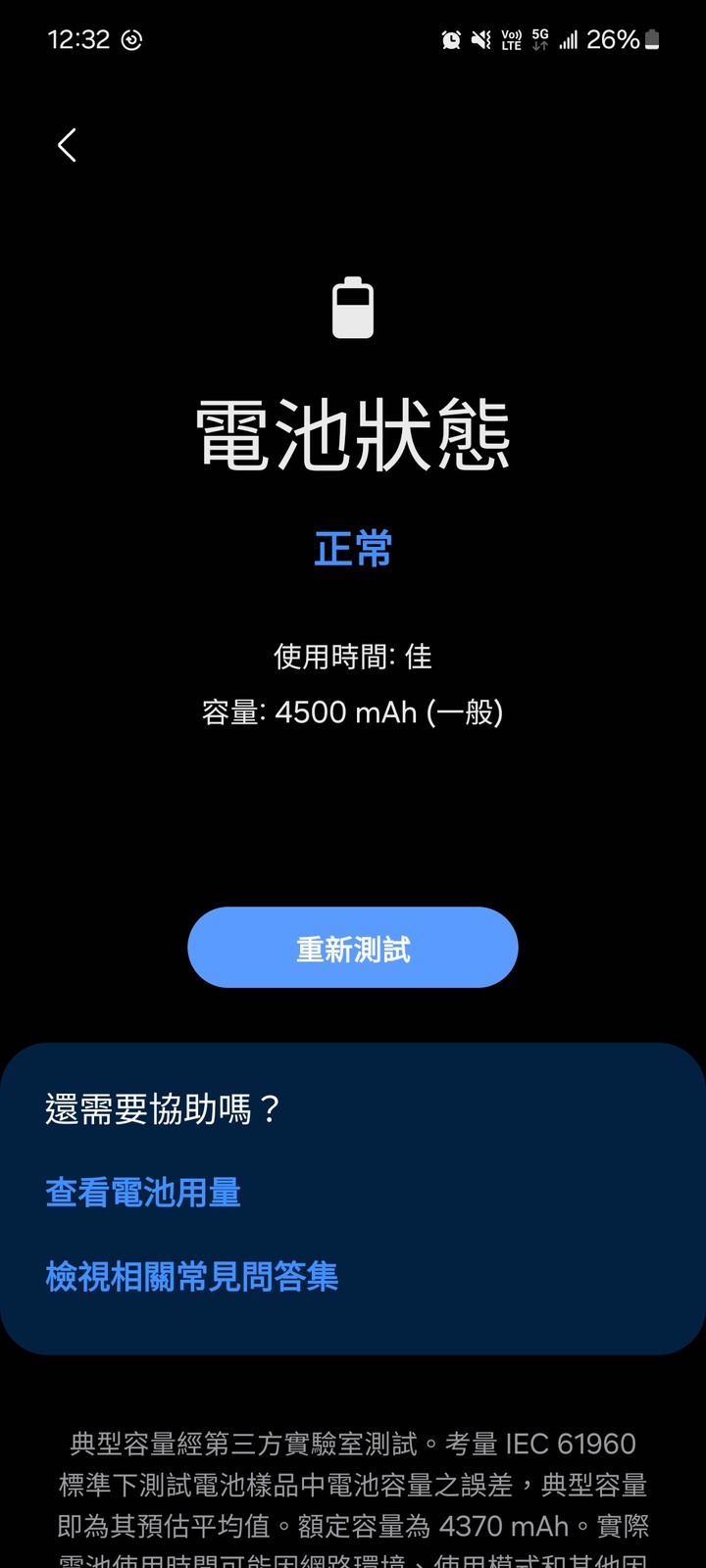Viewport: 706px width, 1568px height.
Task: Go back using the top-left arrow
Action: (x=67, y=145)
